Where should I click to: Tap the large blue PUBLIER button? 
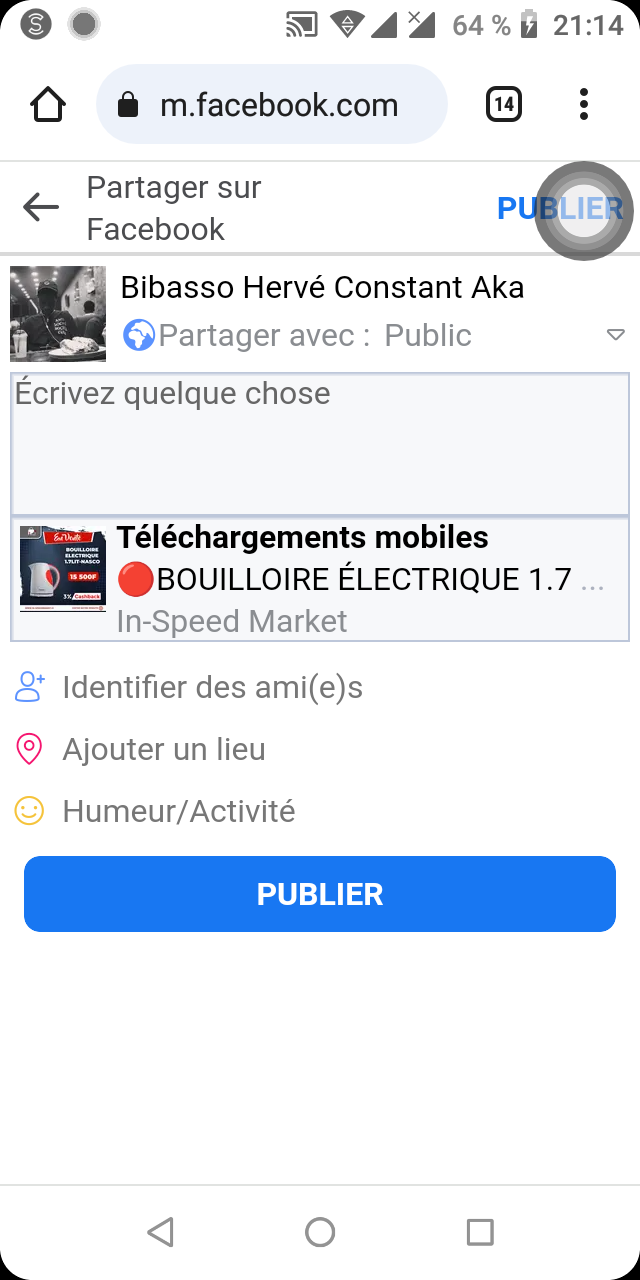pyautogui.click(x=320, y=894)
